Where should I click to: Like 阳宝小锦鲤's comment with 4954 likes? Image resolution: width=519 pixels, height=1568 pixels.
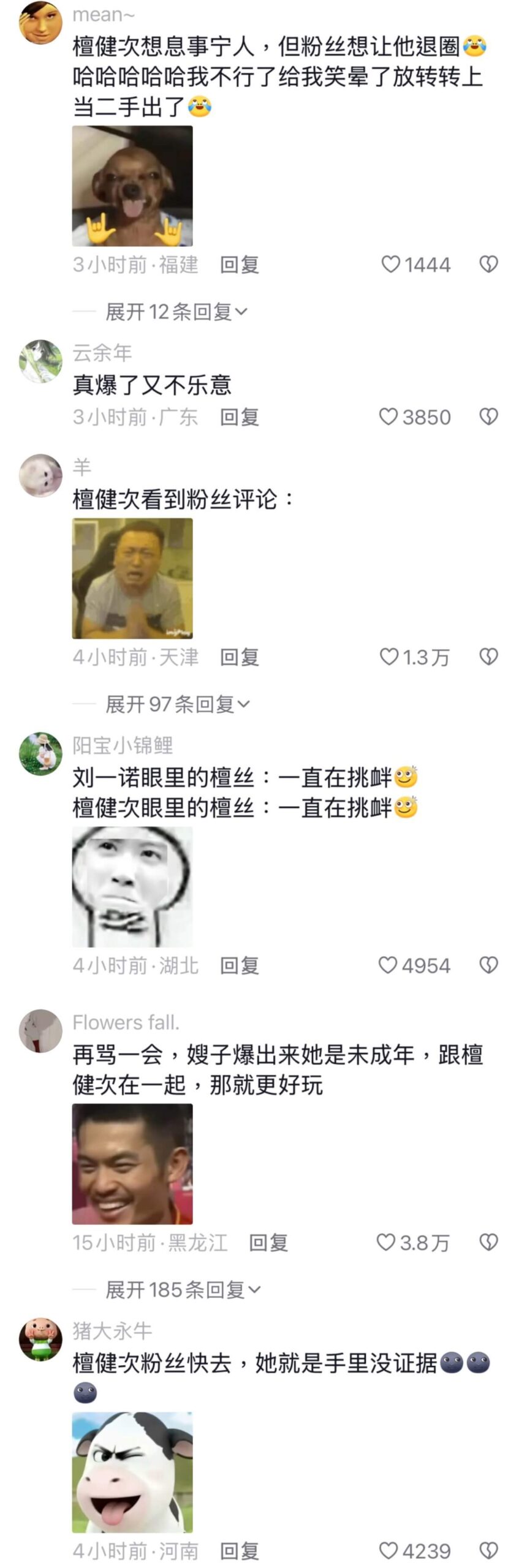click(388, 966)
